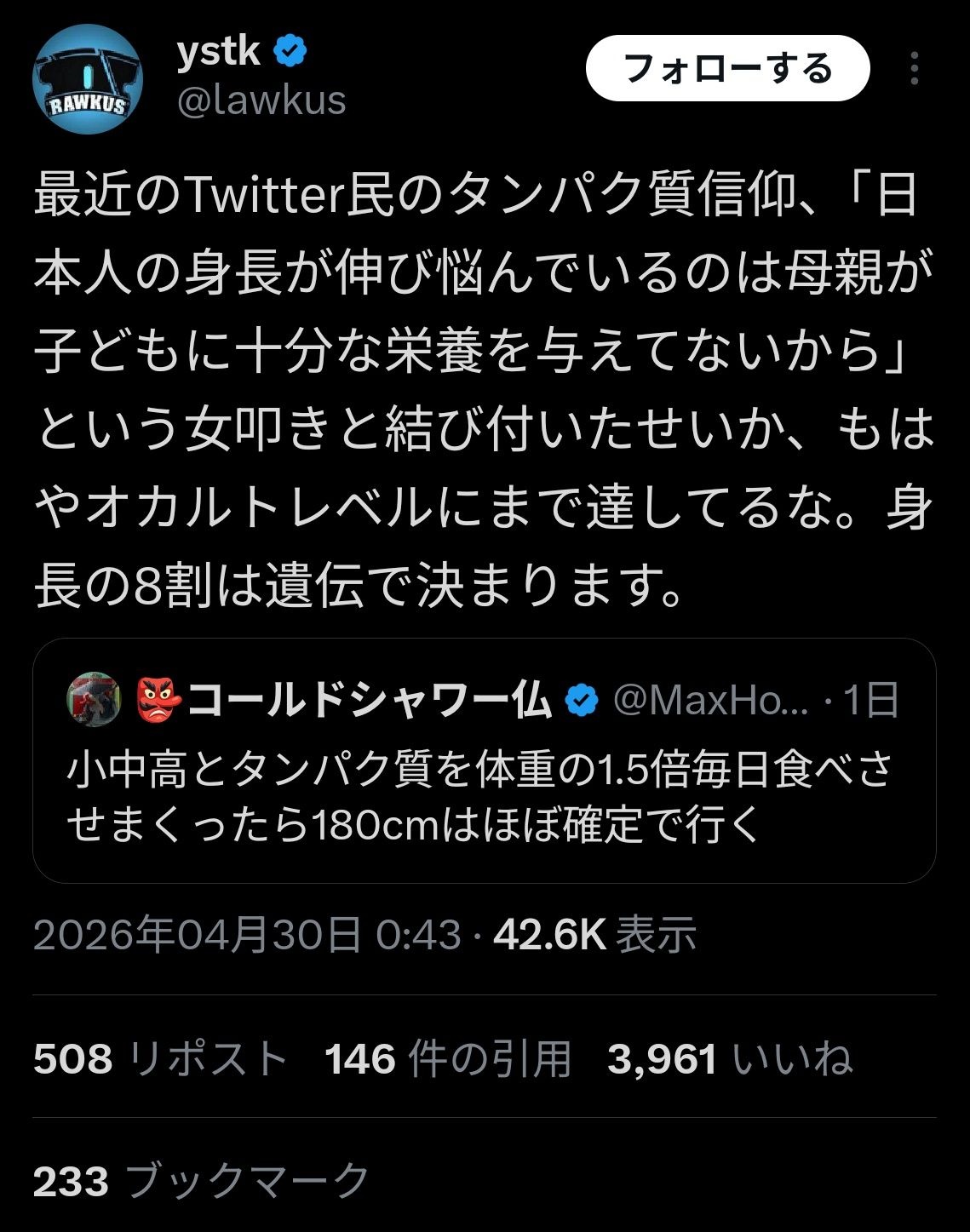View the 3,961 いいね likes list
970x1232 pixels.
pyautogui.click(x=729, y=1059)
